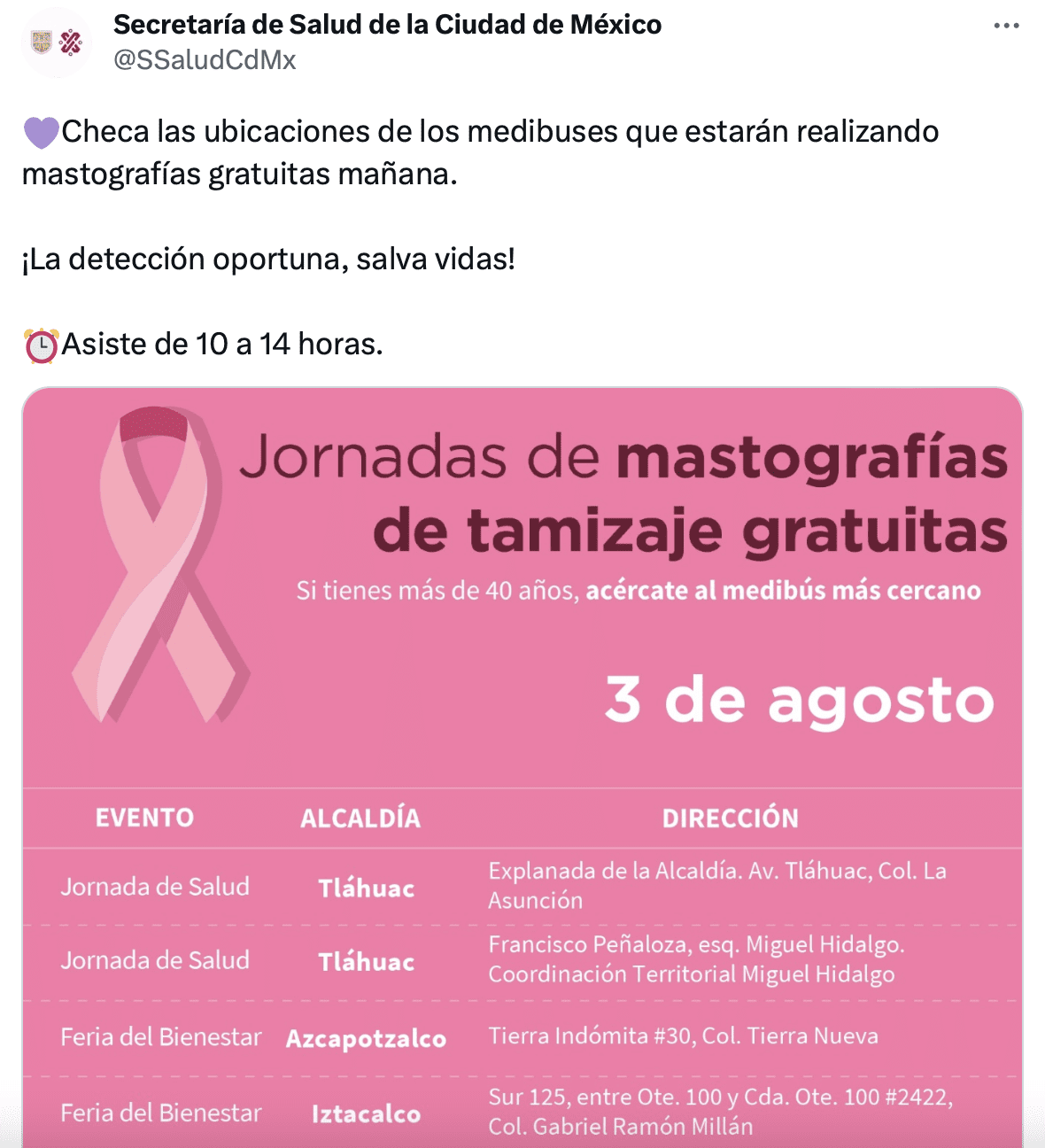
Task: Open Secretaría de Salud profile avatar
Action: point(57,42)
